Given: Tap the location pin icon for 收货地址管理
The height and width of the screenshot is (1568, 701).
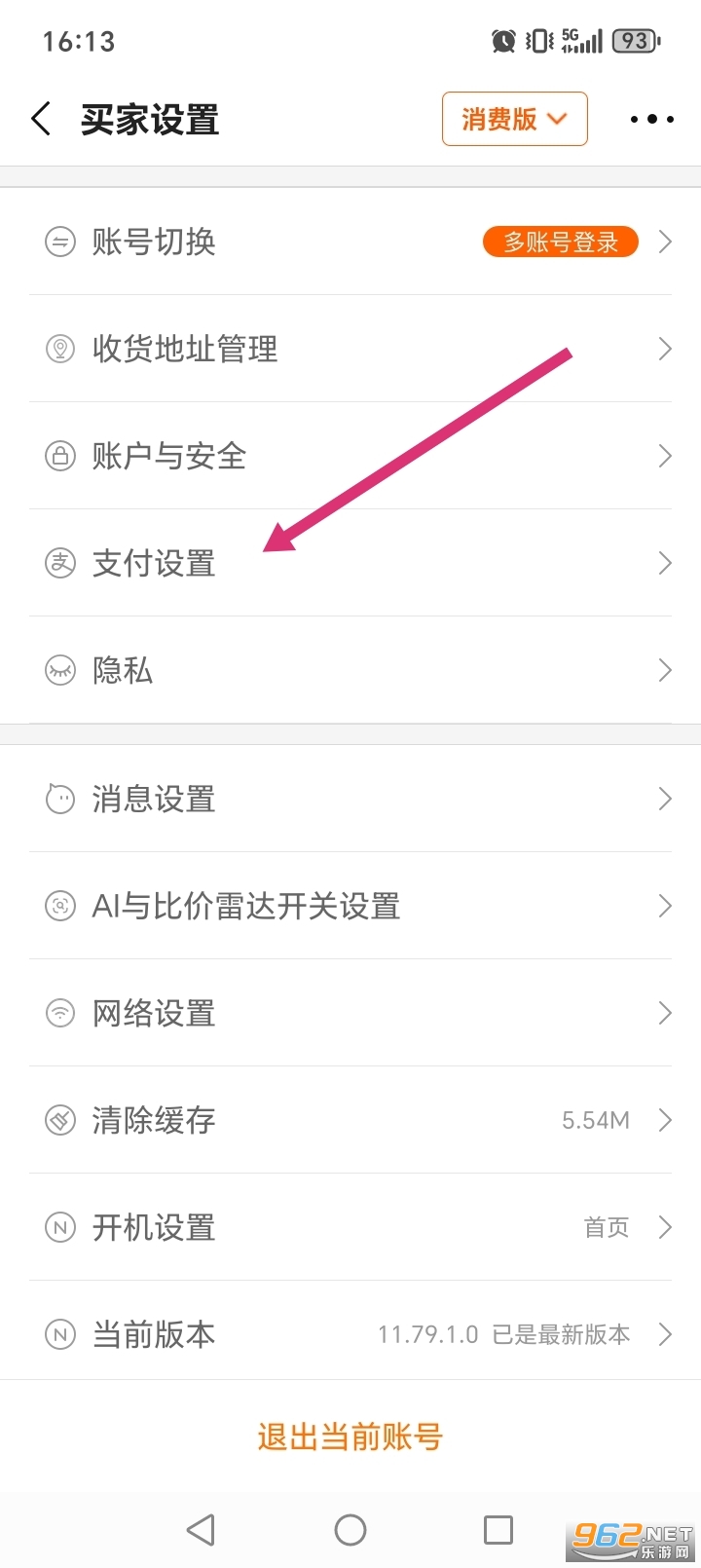Looking at the screenshot, I should point(59,349).
